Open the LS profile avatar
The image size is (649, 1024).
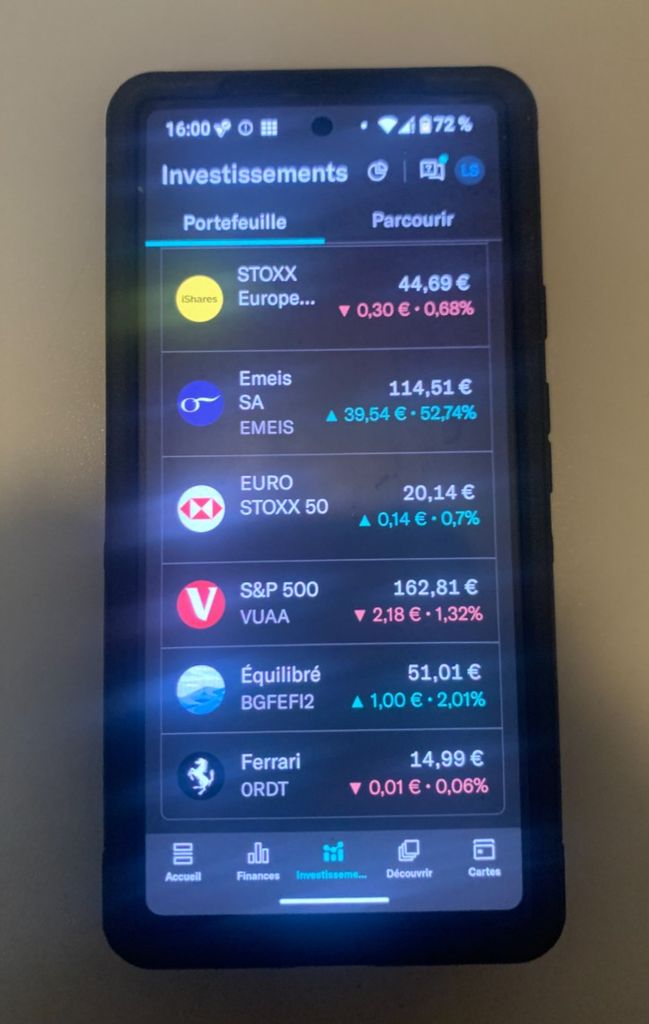click(469, 170)
